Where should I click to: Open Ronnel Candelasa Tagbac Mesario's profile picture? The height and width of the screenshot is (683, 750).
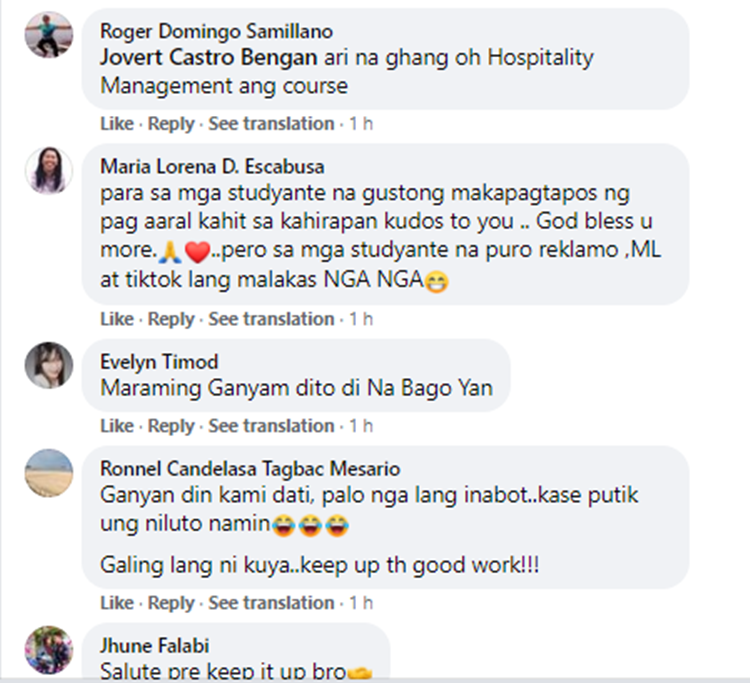tap(49, 472)
